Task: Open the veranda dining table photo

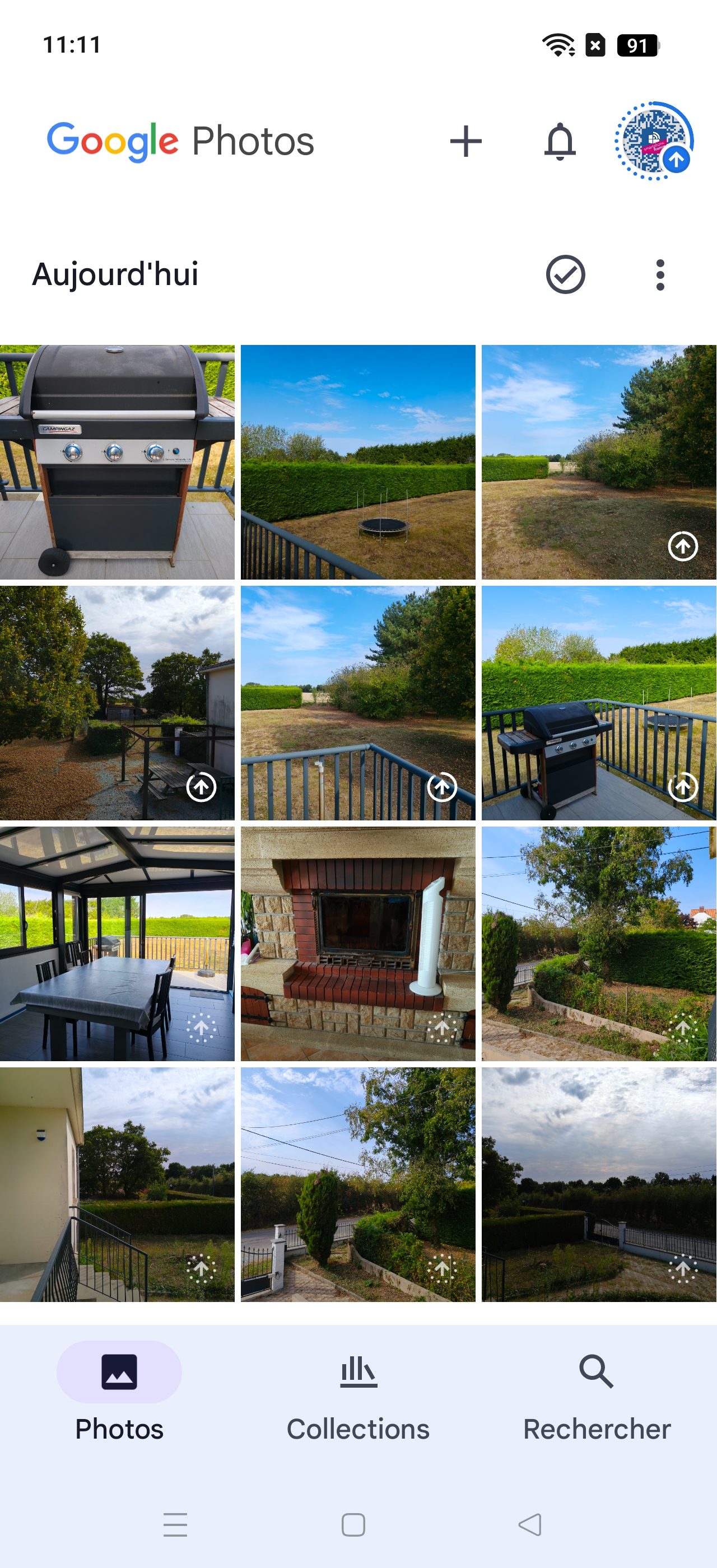Action: tap(117, 944)
